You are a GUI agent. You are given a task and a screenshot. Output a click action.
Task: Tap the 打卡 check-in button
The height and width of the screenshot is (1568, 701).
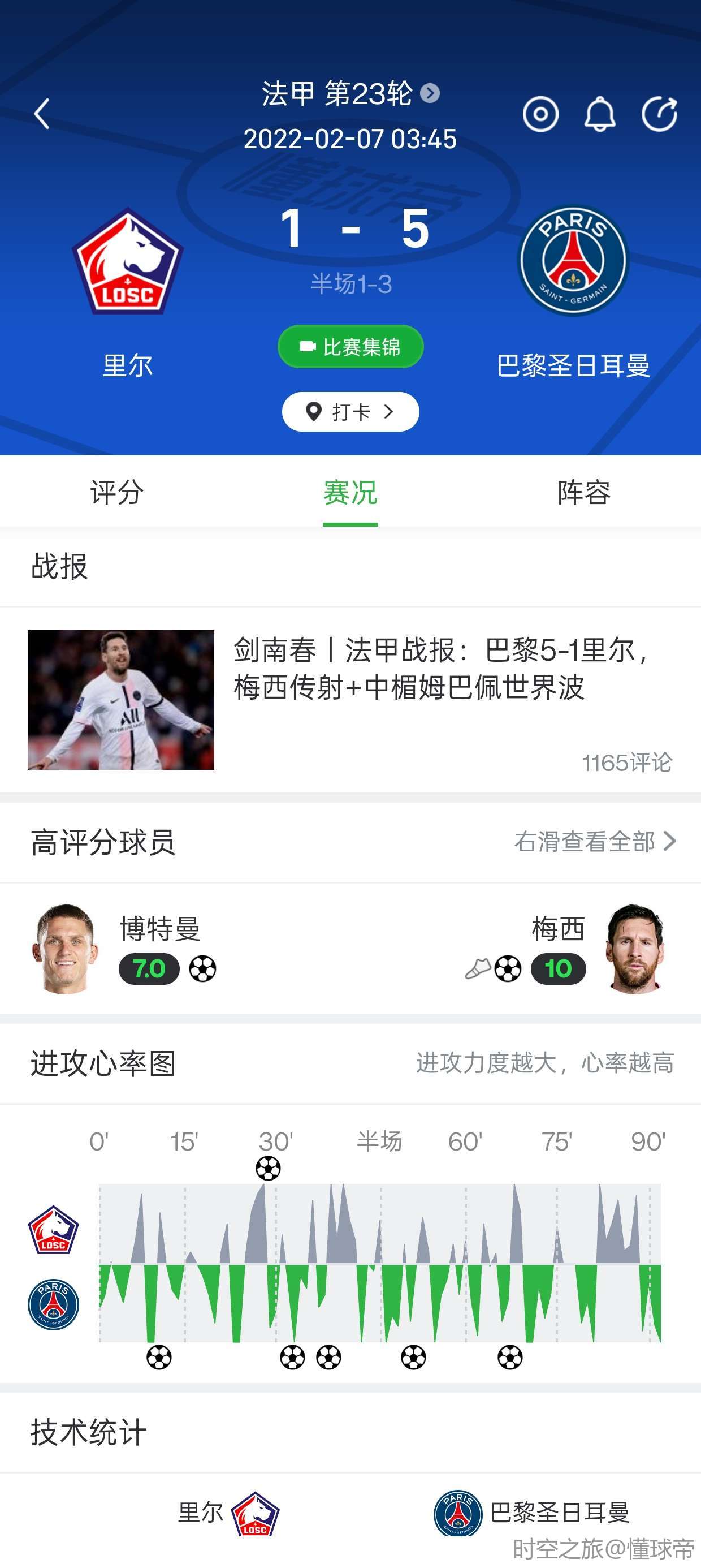[350, 412]
